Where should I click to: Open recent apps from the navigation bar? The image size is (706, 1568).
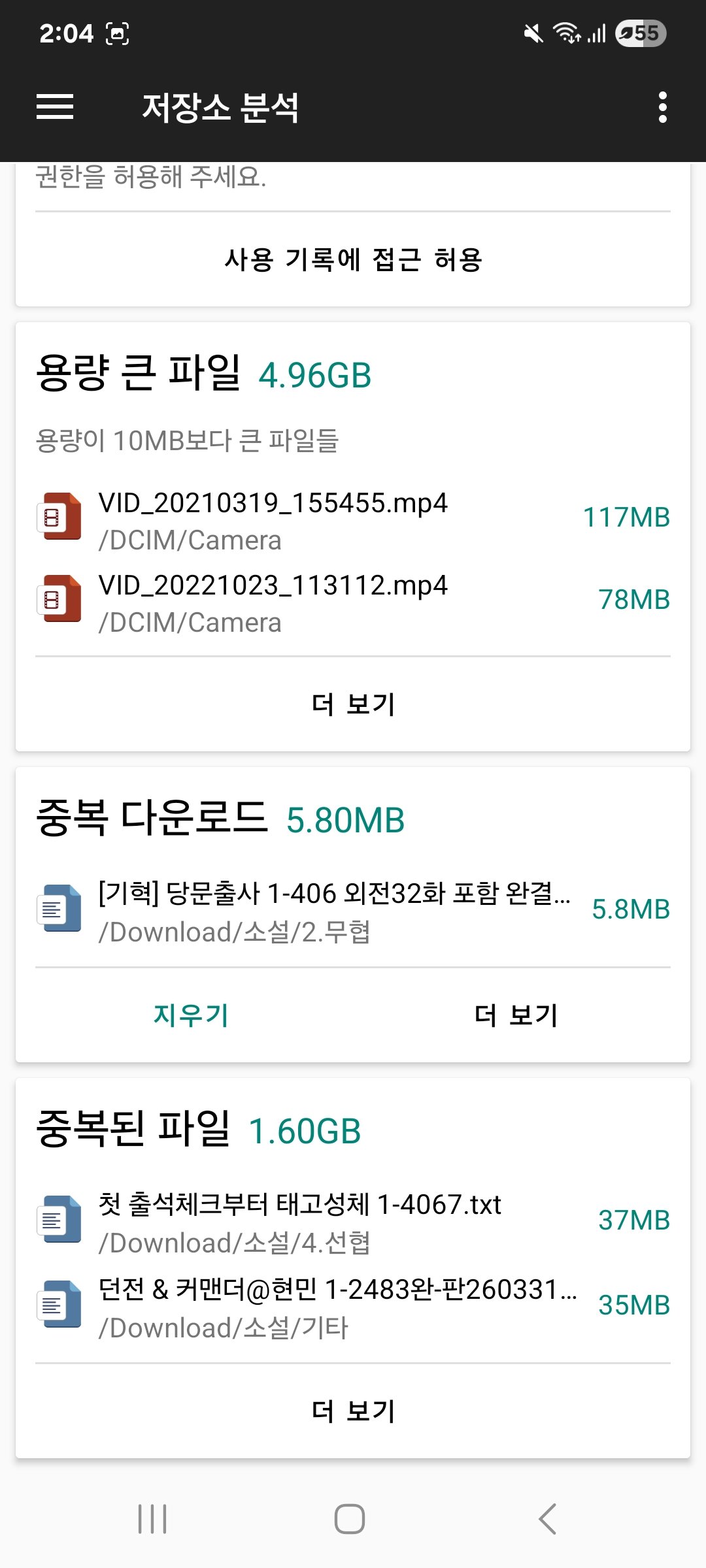152,1518
